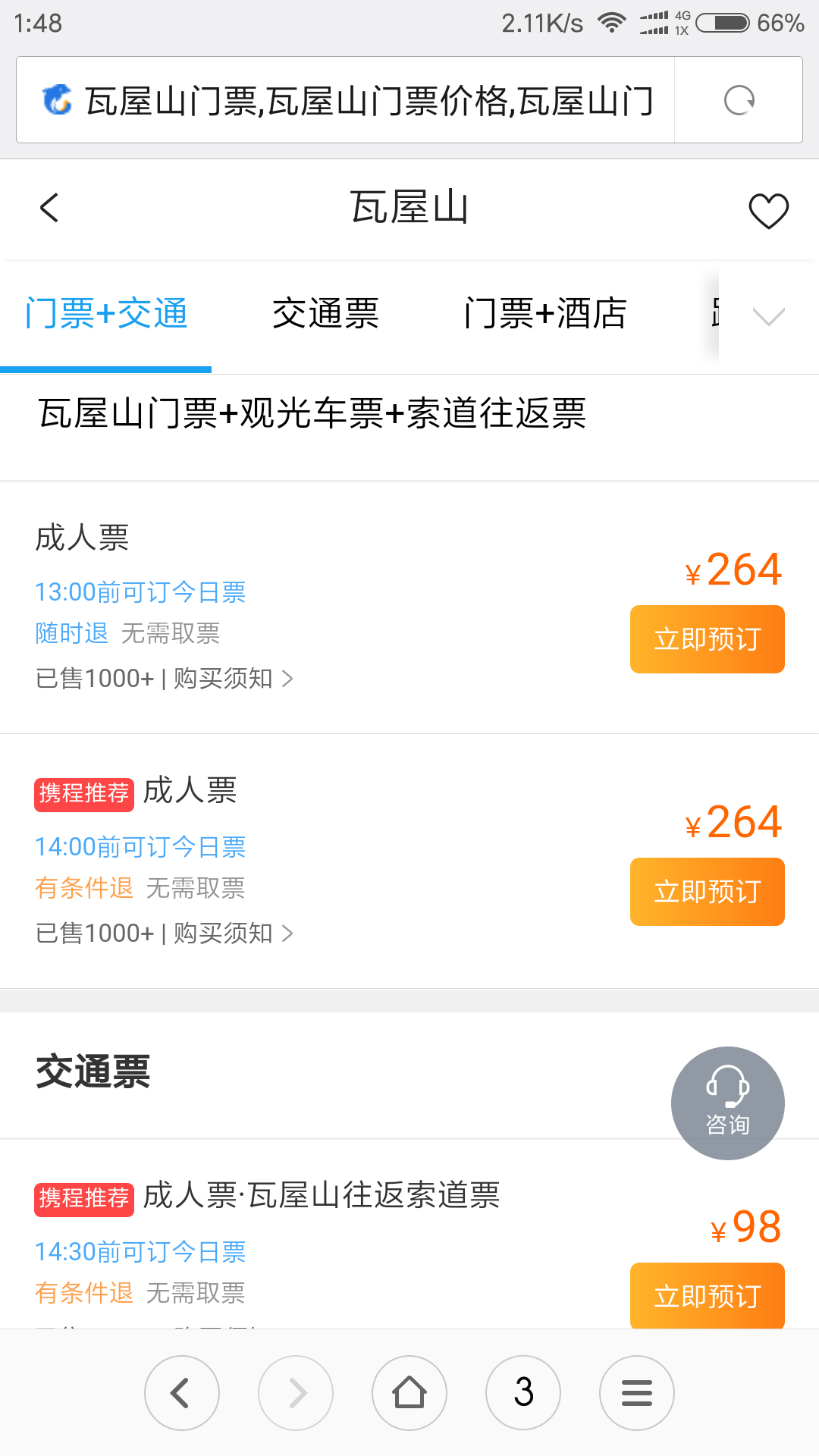
Task: Tap the browser address bar
Action: pos(346,100)
